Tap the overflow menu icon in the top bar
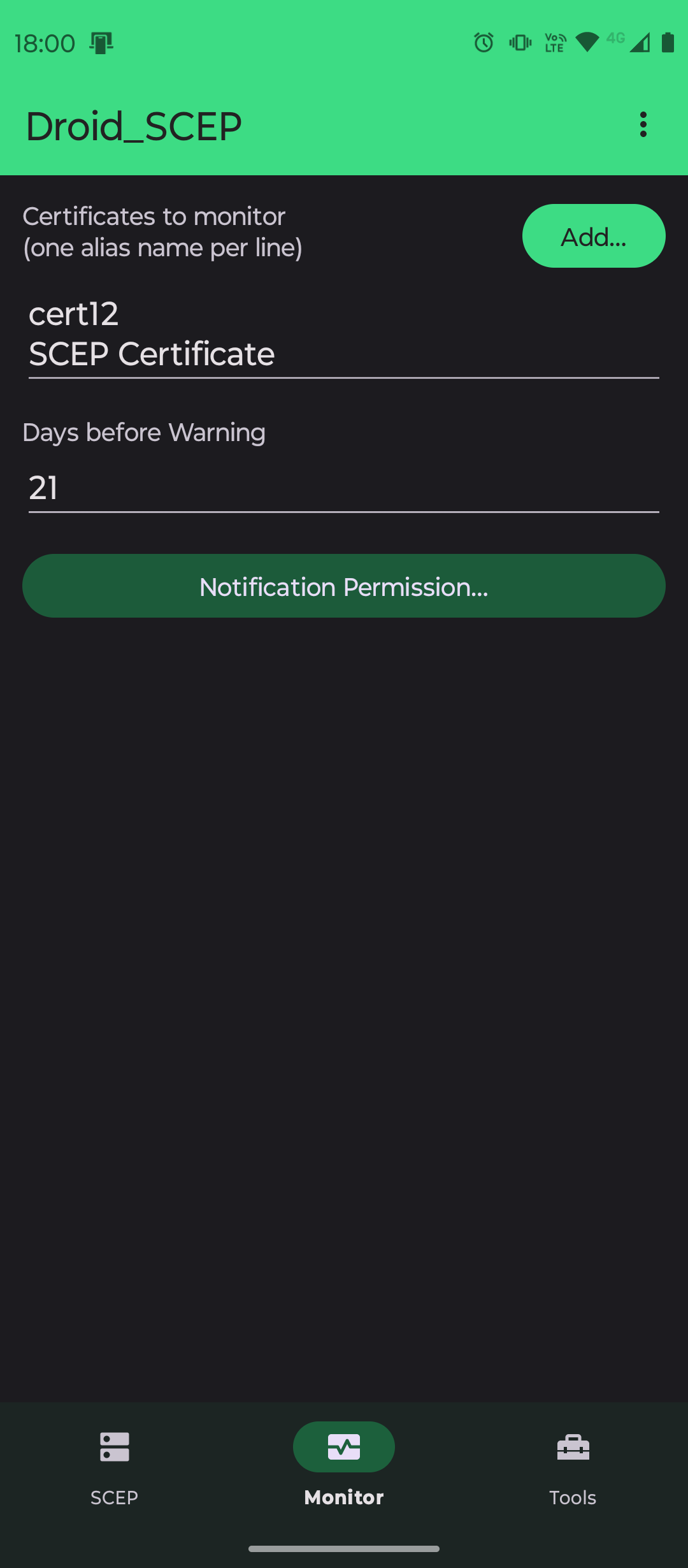The image size is (688, 1568). pos(643,125)
